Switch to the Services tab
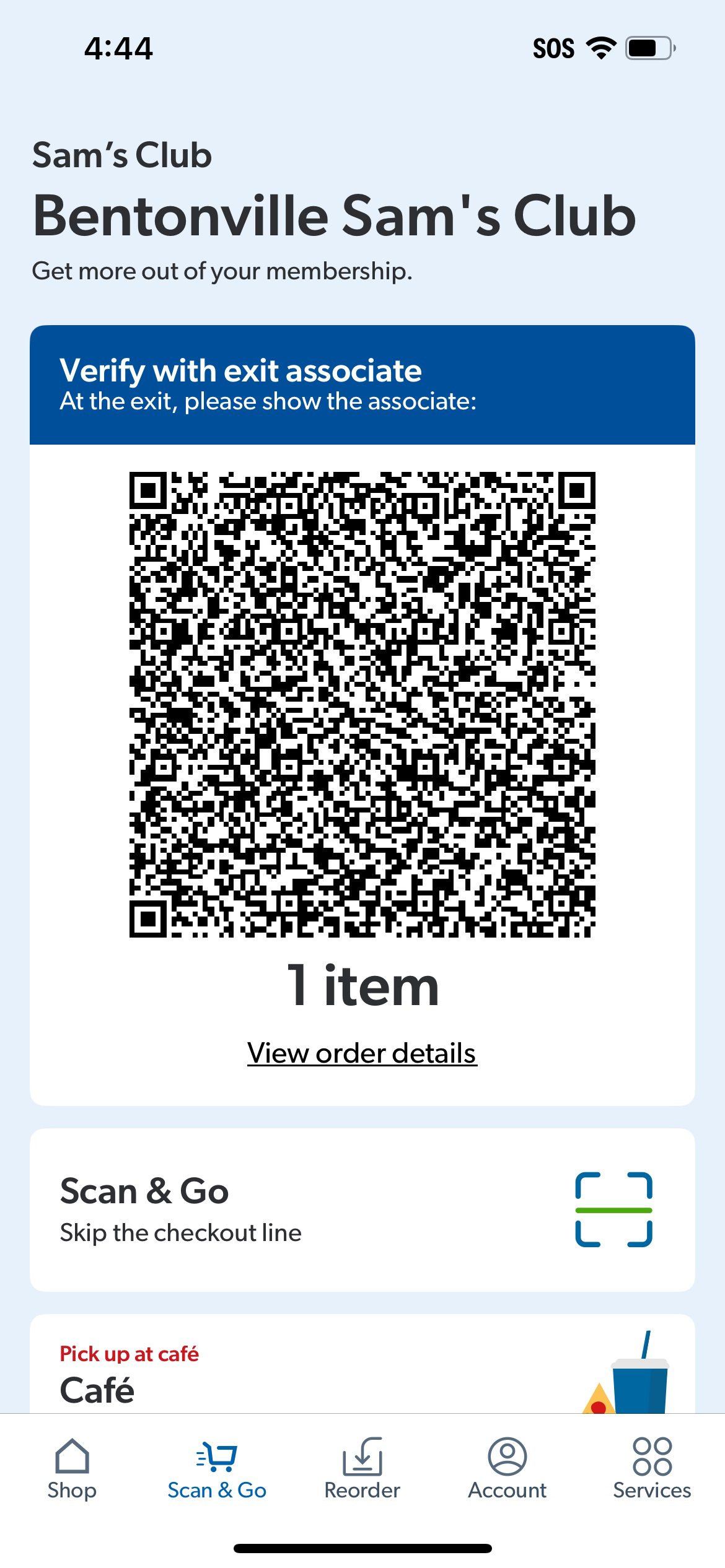725x1568 pixels. click(652, 1469)
